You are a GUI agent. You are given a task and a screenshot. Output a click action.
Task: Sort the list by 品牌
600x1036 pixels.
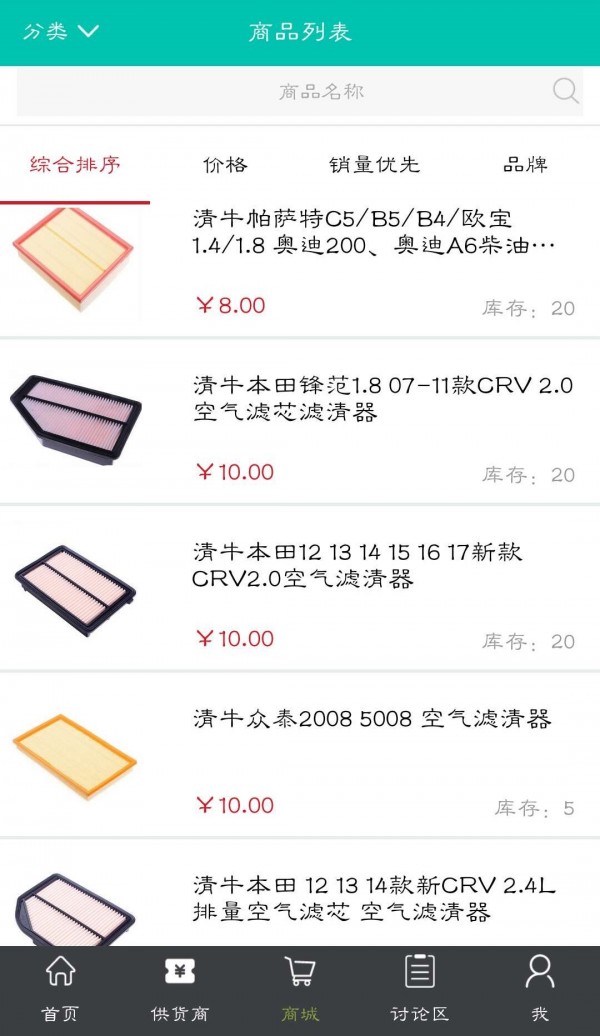[525, 165]
